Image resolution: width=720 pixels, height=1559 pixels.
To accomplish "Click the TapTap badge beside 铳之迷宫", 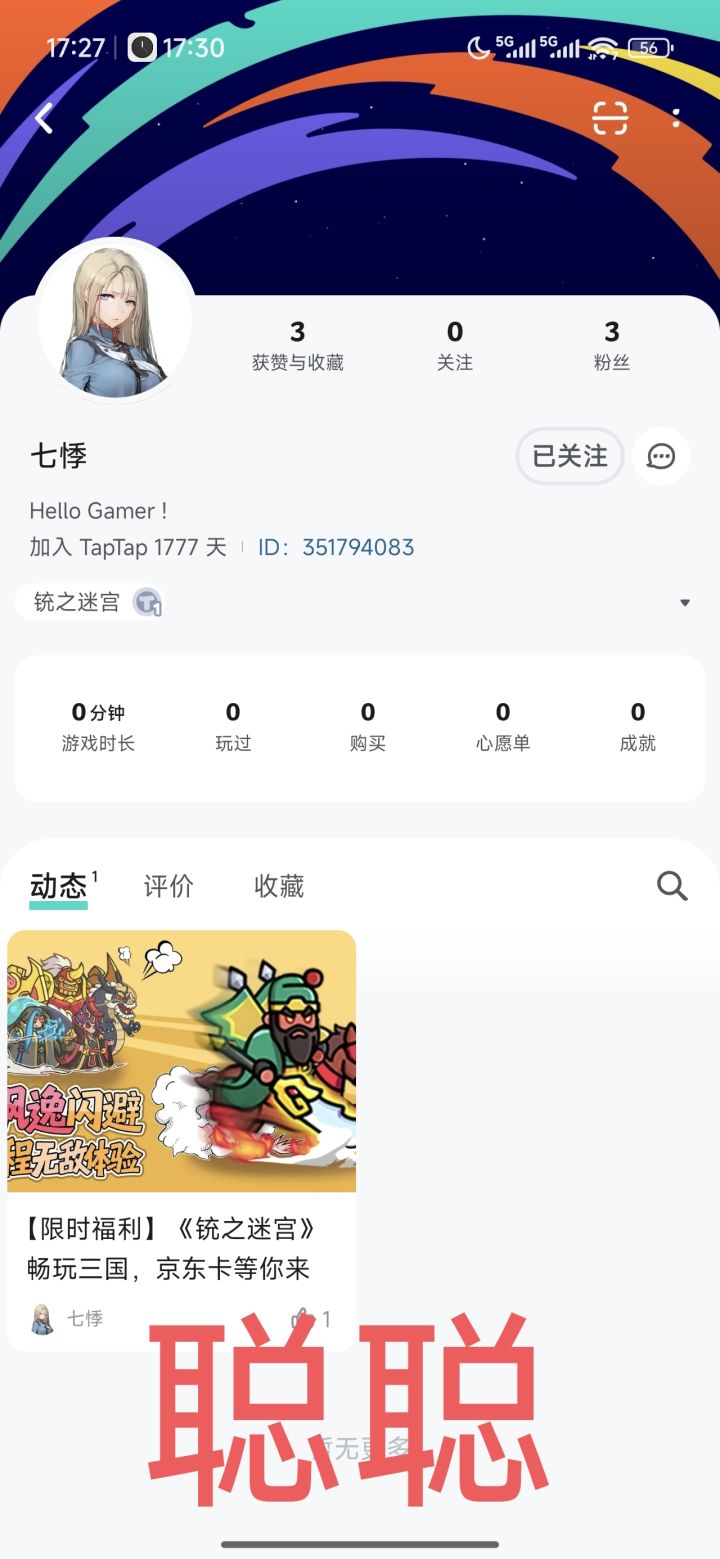I will pyautogui.click(x=147, y=601).
